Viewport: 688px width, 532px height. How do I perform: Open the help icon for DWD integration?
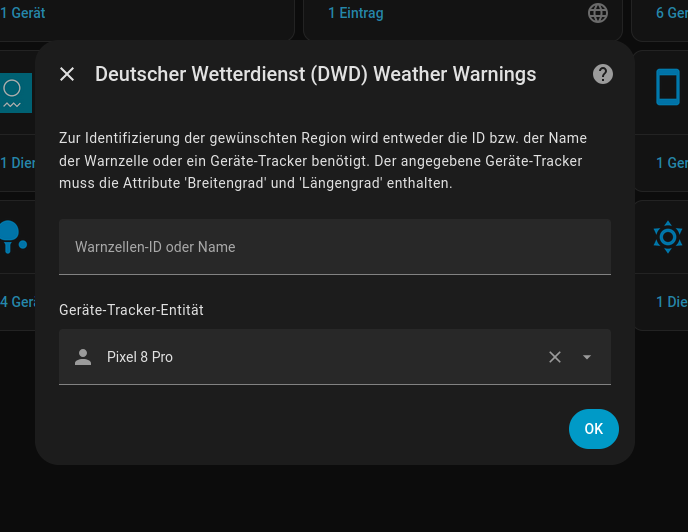coord(603,74)
